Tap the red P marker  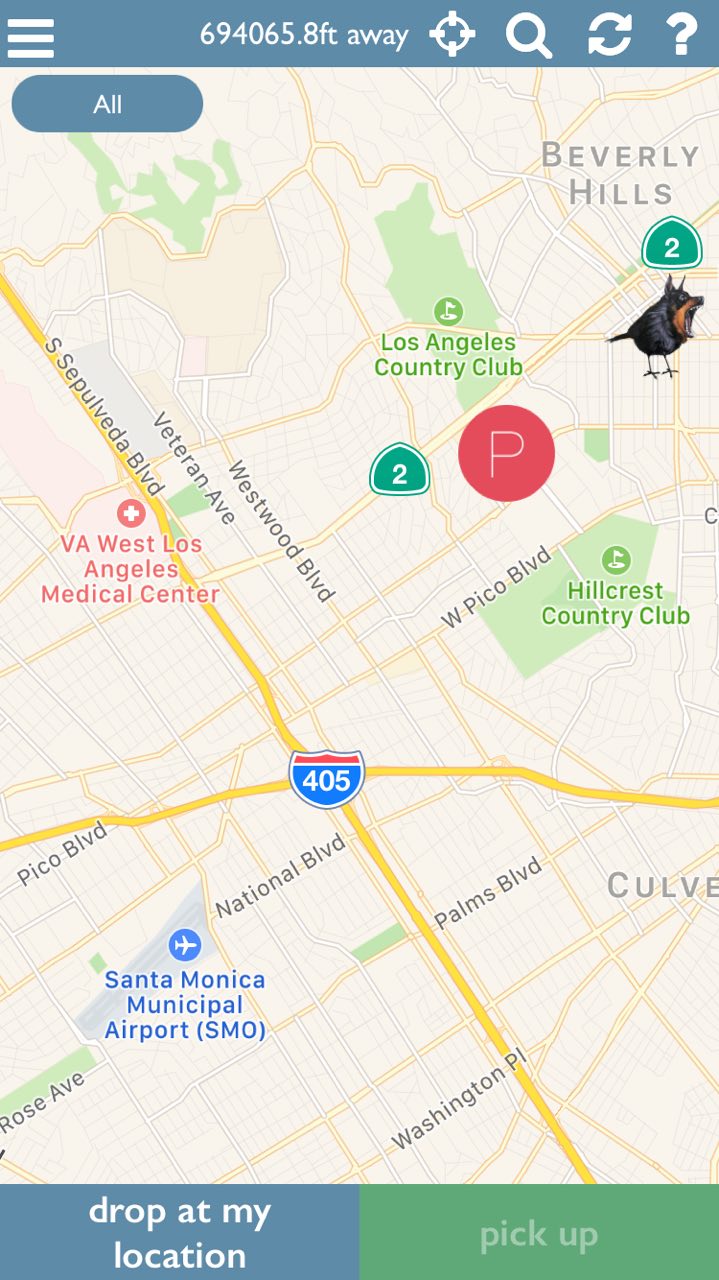pyautogui.click(x=506, y=453)
